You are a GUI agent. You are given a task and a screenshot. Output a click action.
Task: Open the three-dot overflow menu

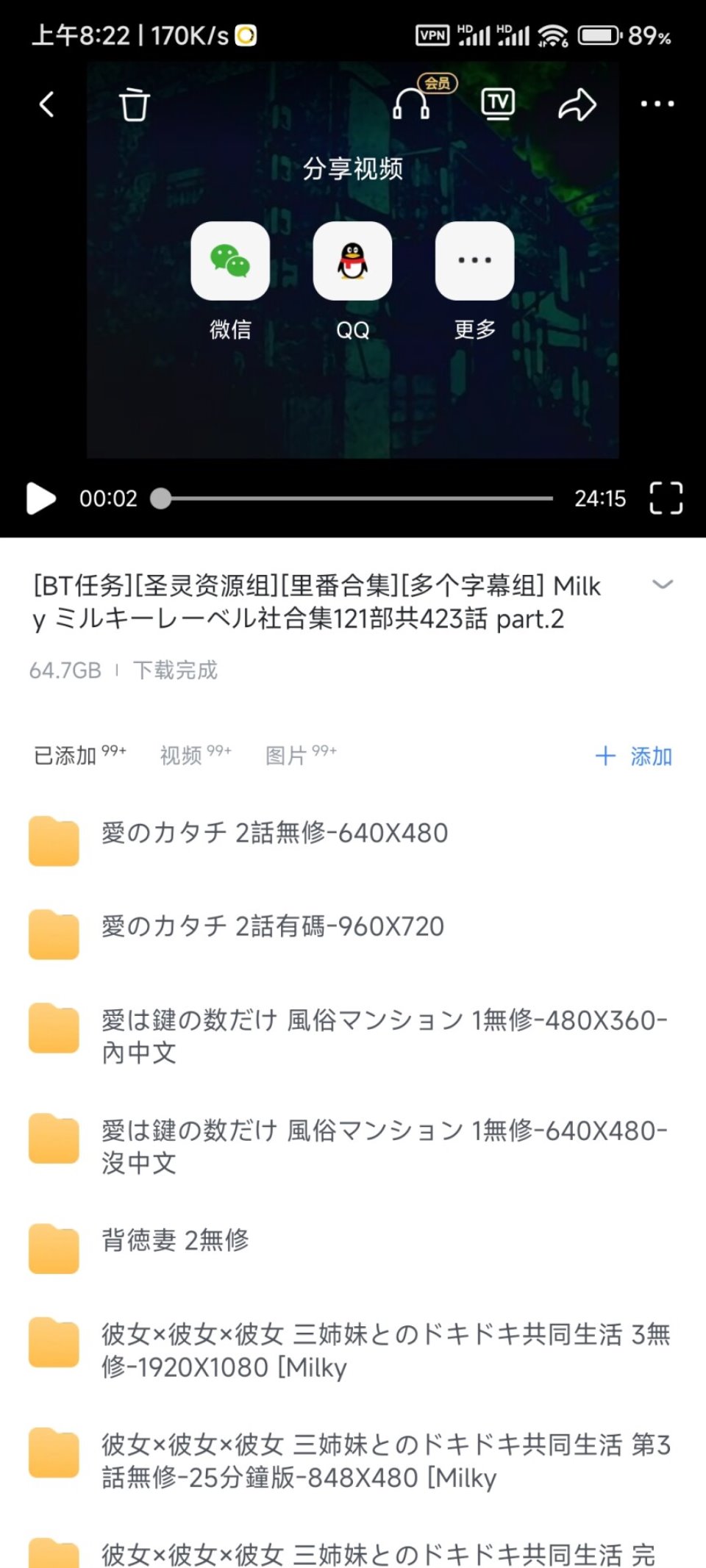click(x=657, y=104)
